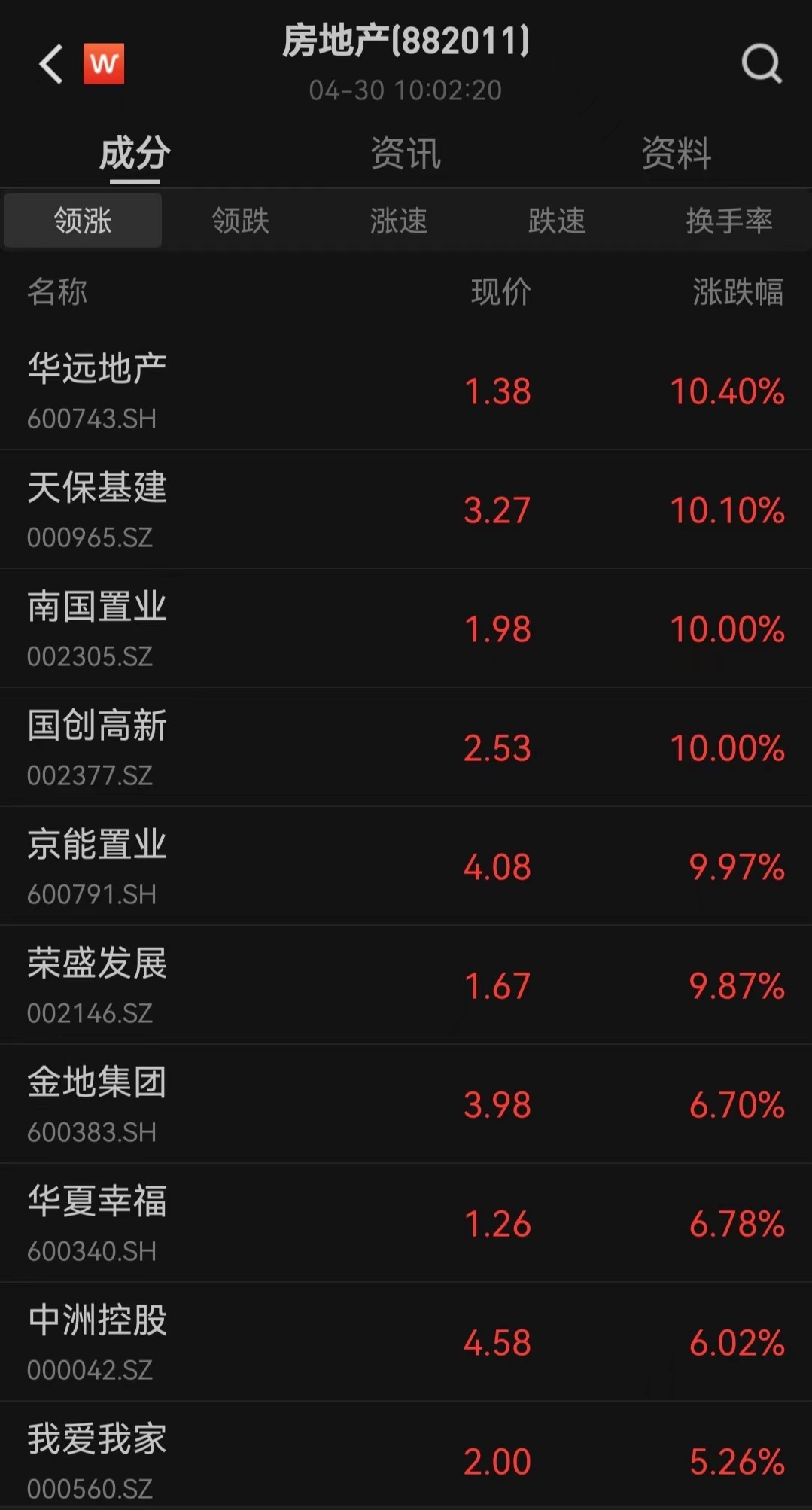Screen dimensions: 812x1510
Task: Open the 荣盛发展 stock row
Action: click(406, 985)
